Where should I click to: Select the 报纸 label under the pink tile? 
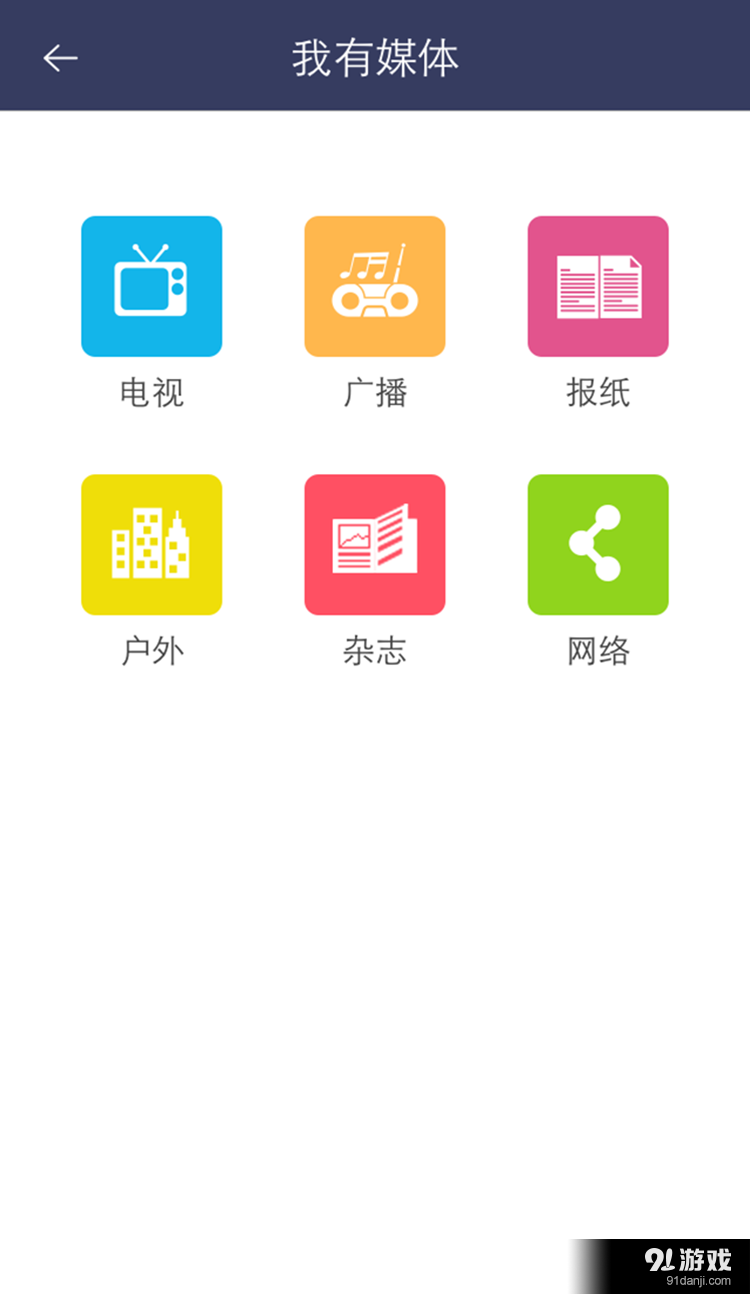(597, 394)
